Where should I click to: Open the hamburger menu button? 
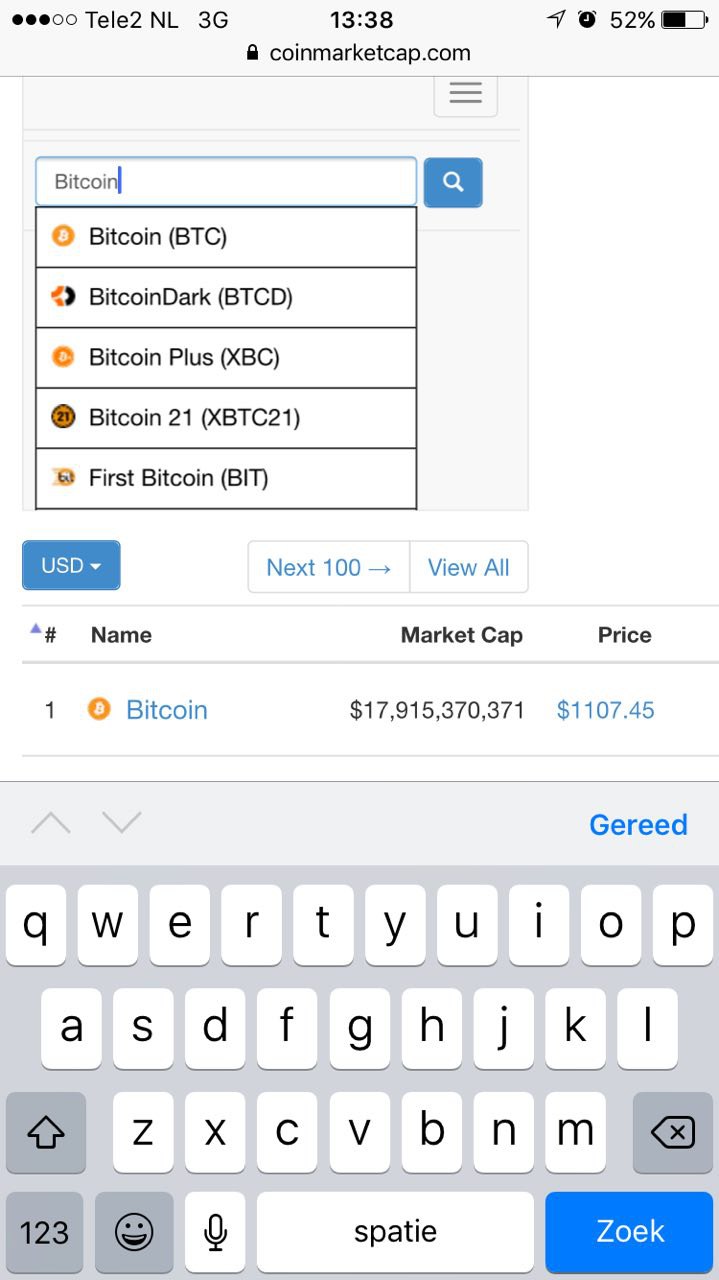point(465,94)
